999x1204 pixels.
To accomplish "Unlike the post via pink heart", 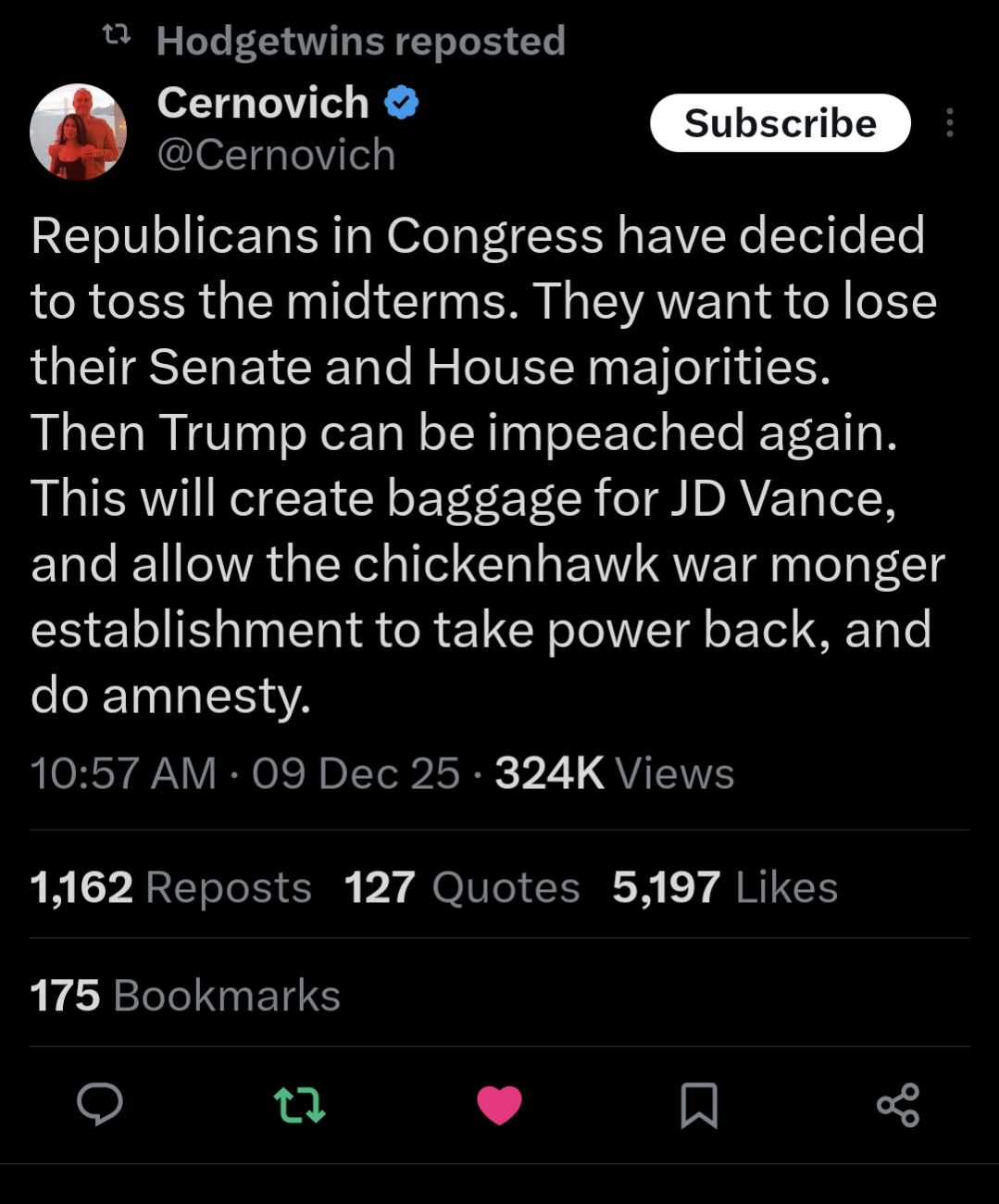I will (x=499, y=1105).
